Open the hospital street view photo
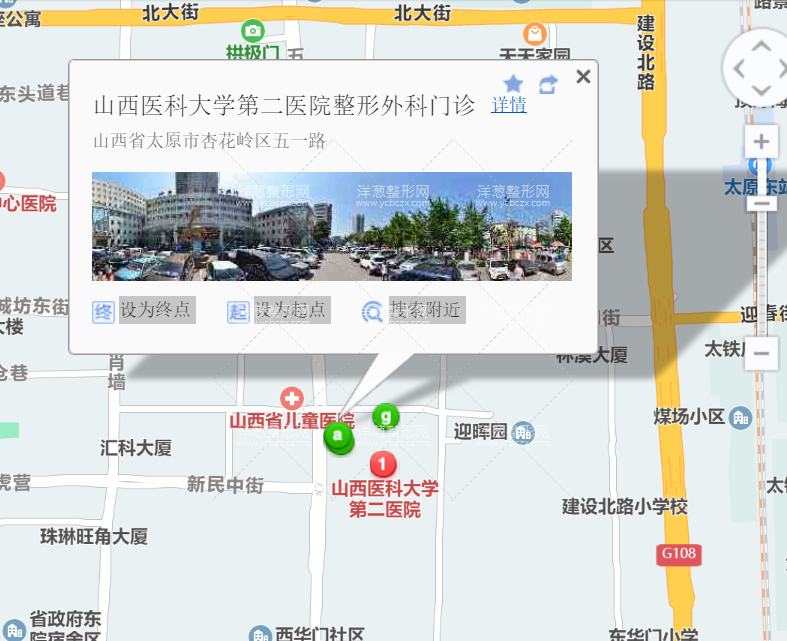The width and height of the screenshot is (787, 641). (x=331, y=226)
